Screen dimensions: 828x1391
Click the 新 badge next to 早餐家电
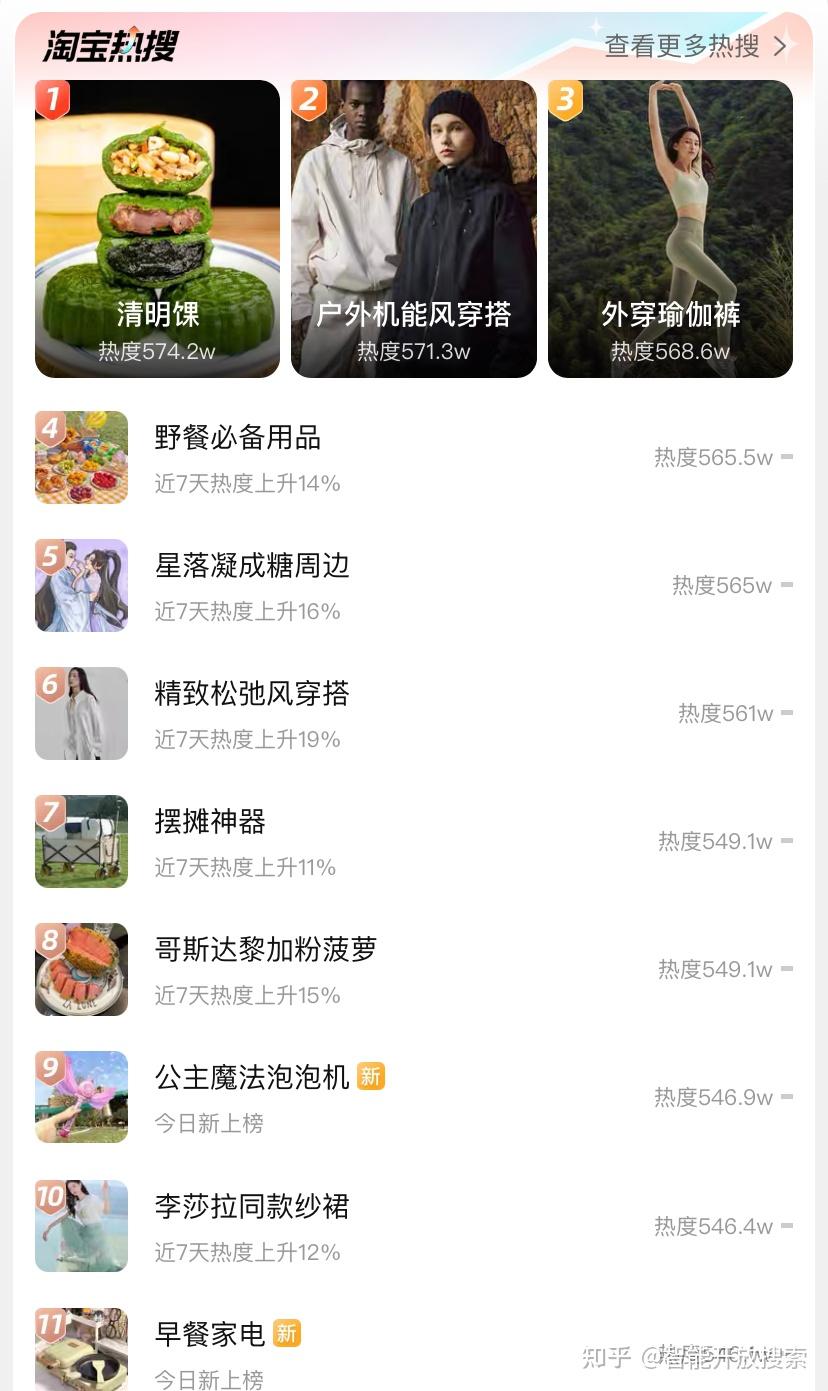(x=287, y=1333)
